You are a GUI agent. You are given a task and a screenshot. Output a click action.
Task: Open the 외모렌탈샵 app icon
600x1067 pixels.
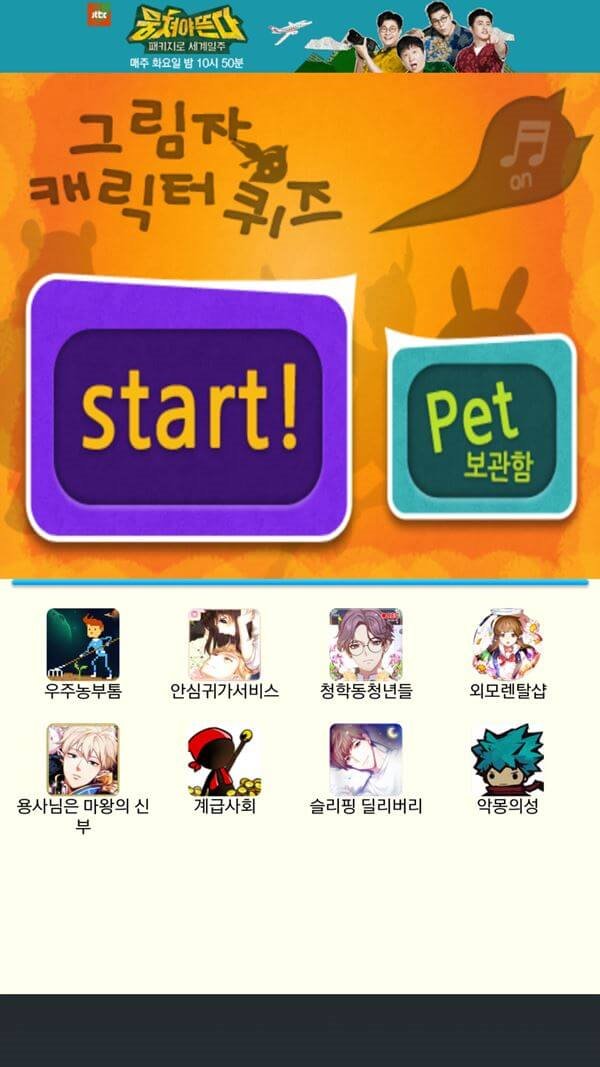click(x=507, y=645)
